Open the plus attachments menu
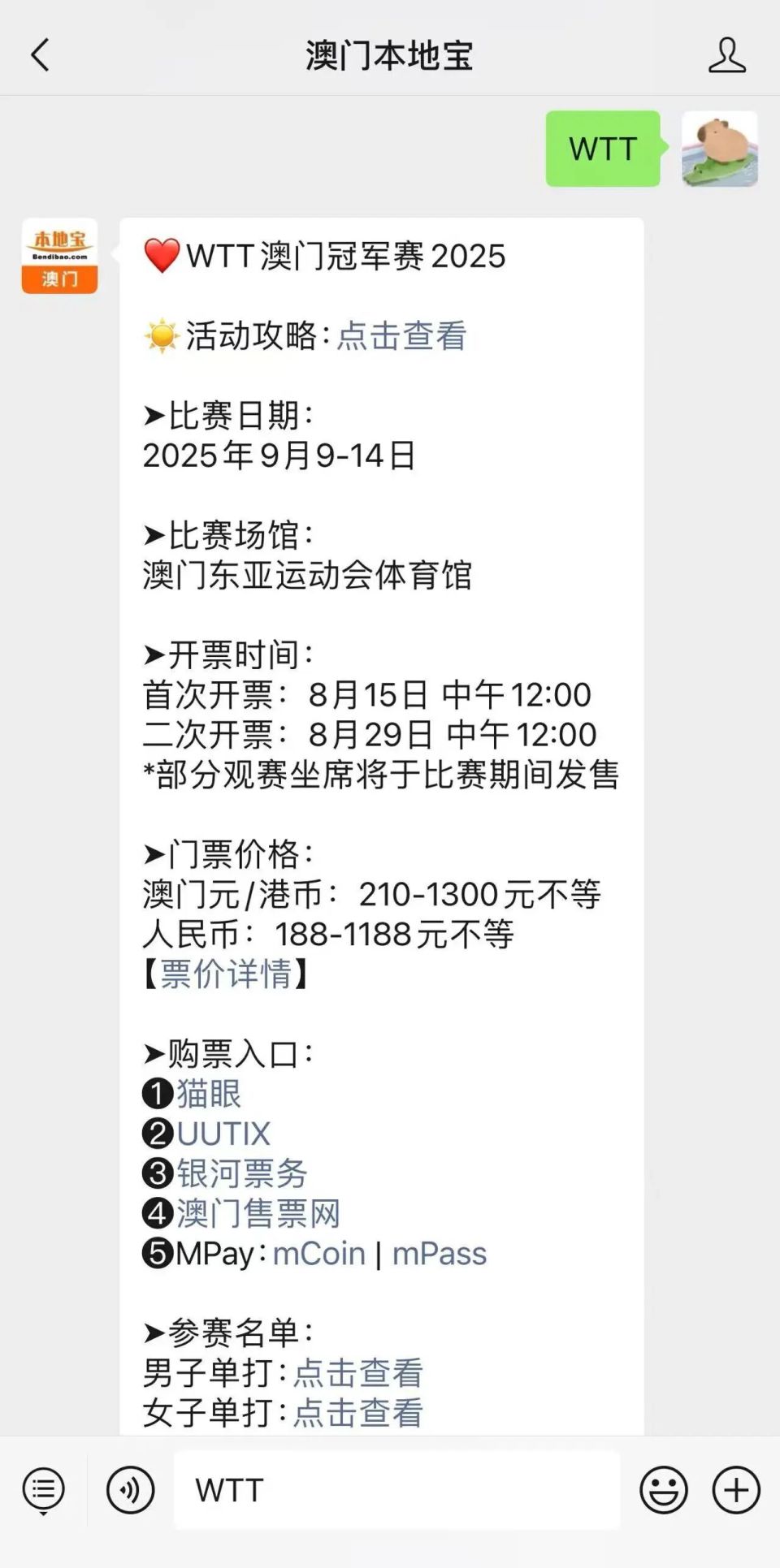The width and height of the screenshot is (780, 1568). (736, 1490)
